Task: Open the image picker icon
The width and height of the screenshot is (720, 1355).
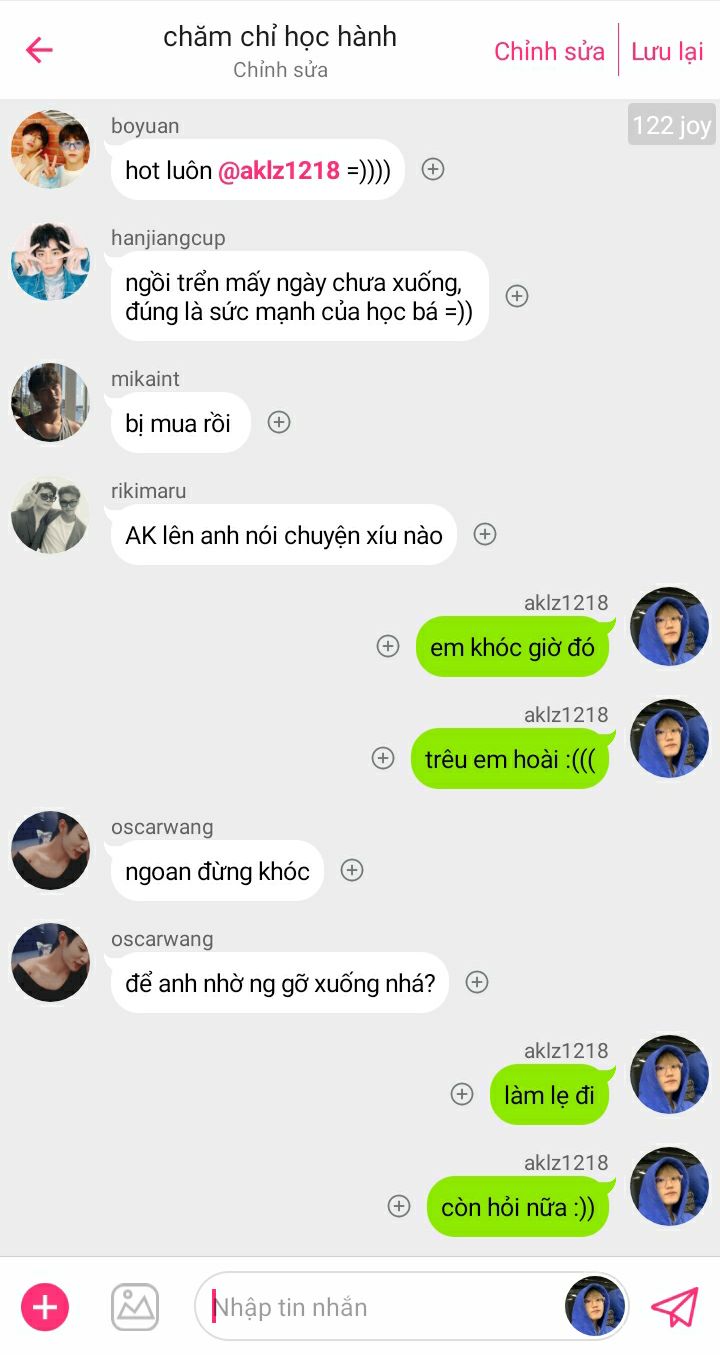Action: tap(135, 1307)
